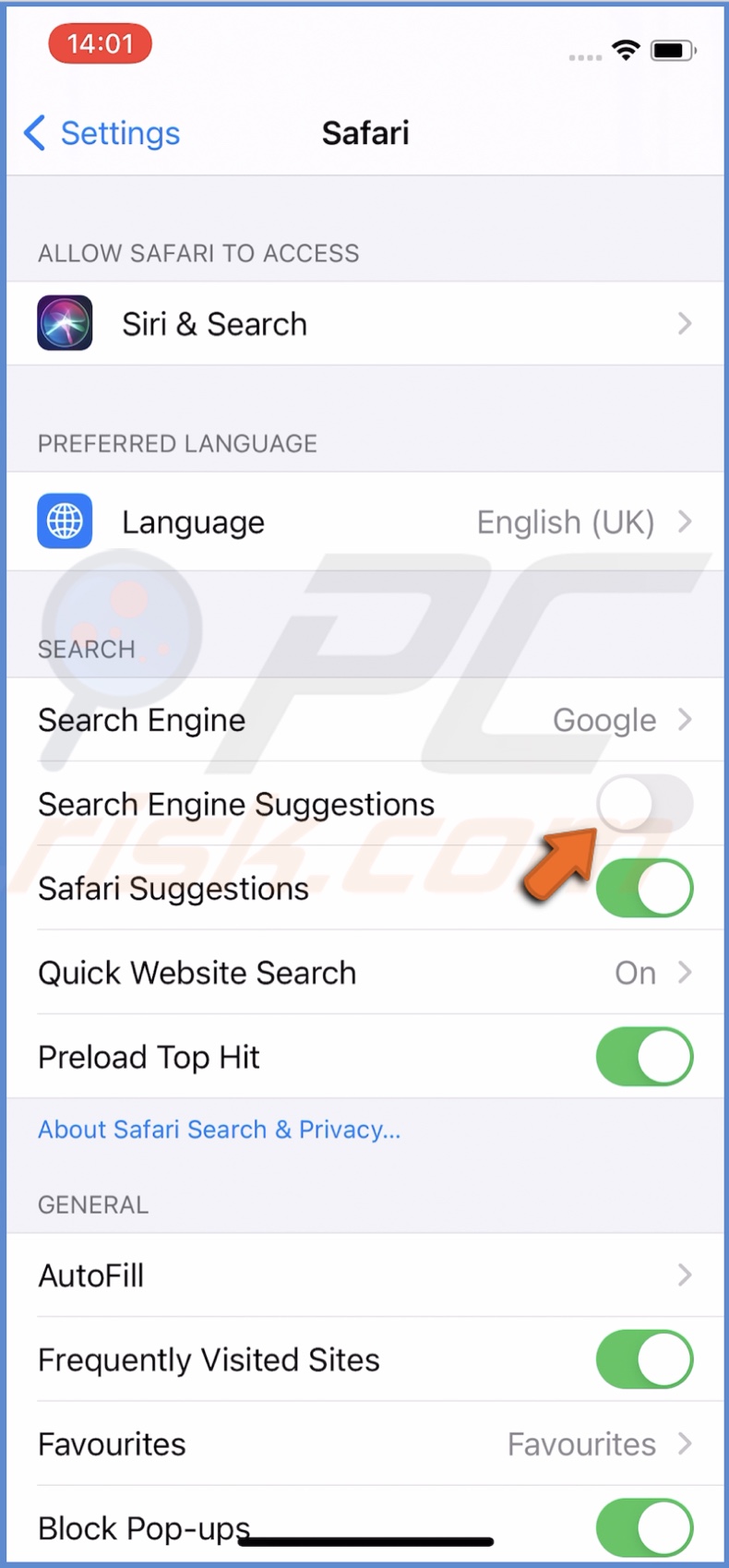Tap the Safari title in the header

pos(365,133)
